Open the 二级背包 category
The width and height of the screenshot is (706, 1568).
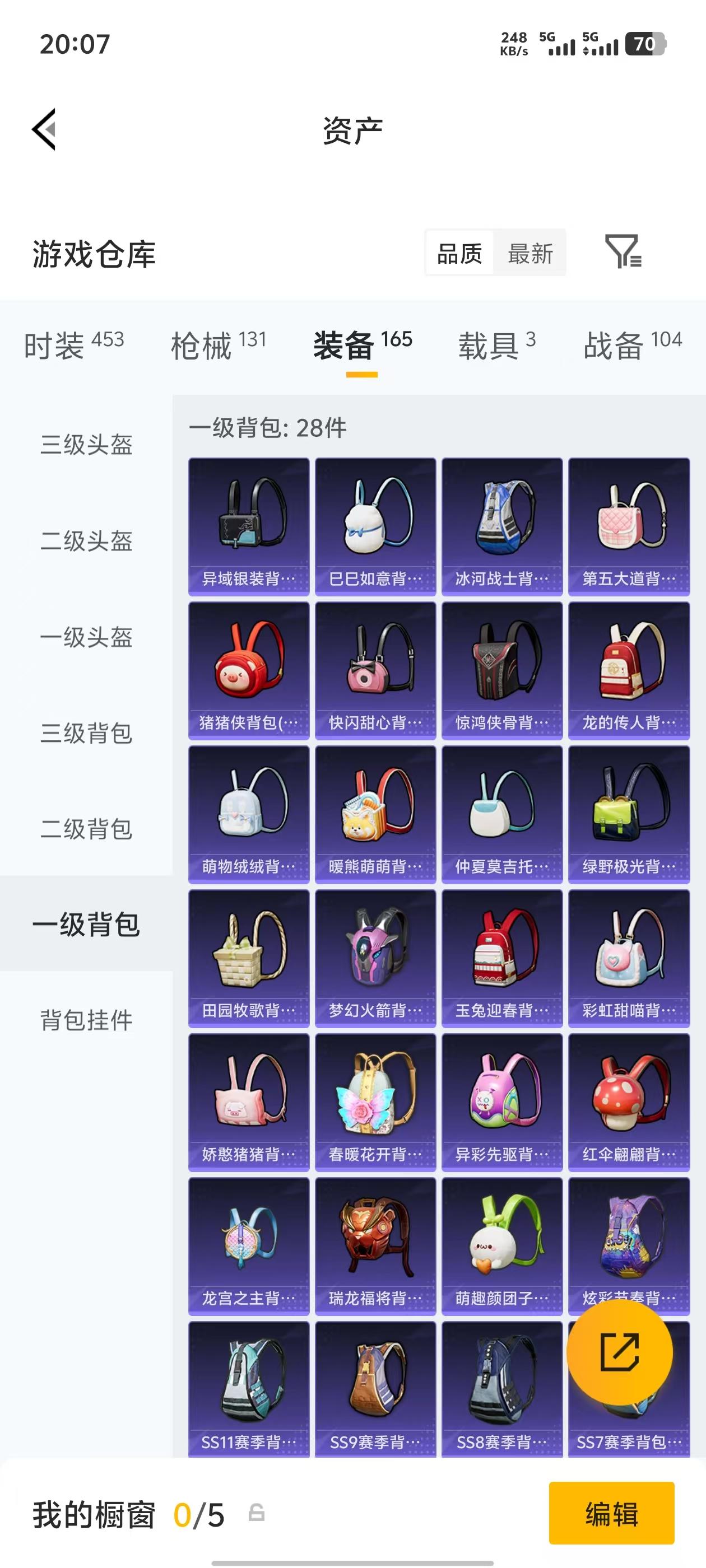point(87,829)
